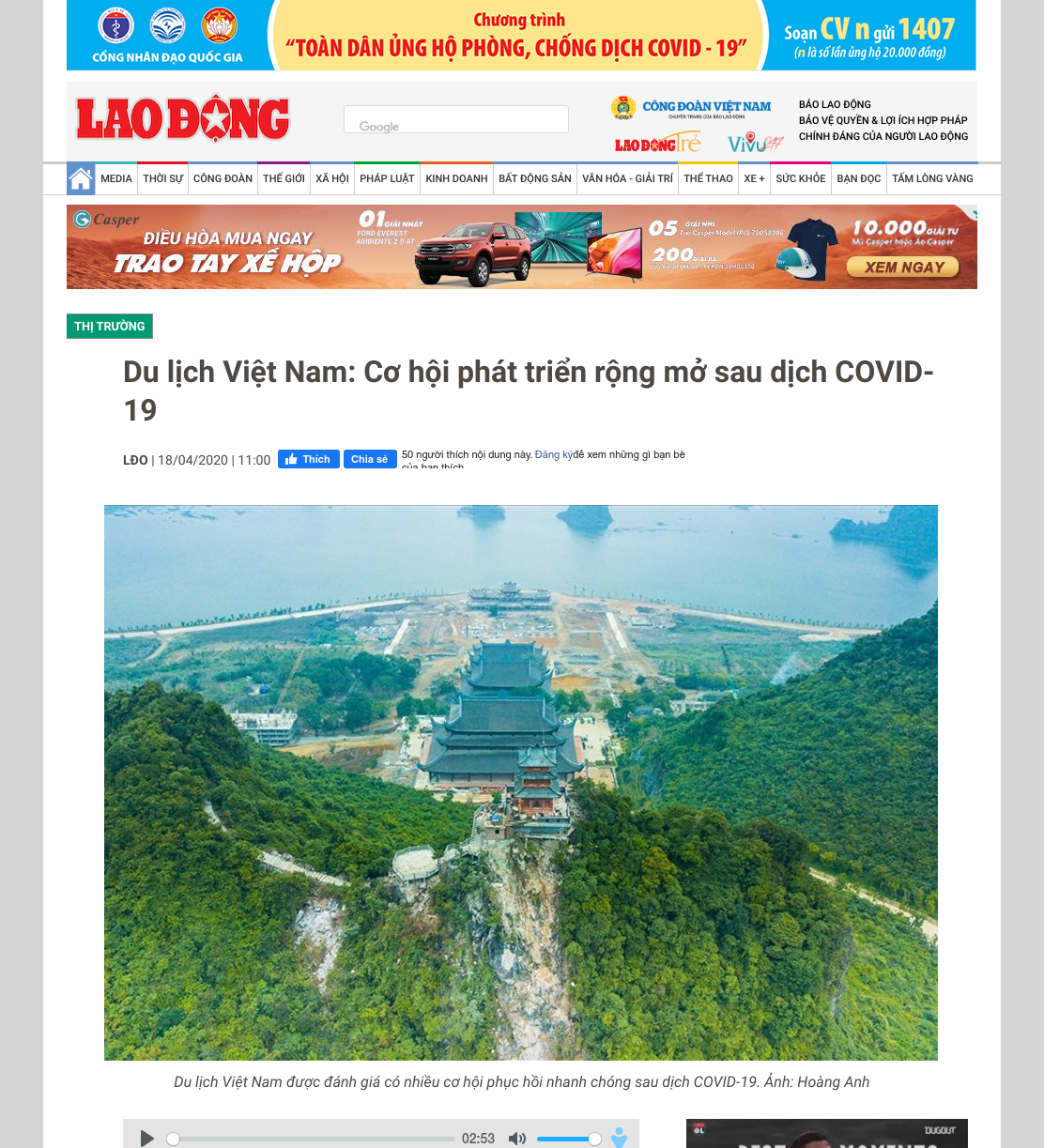The width and height of the screenshot is (1044, 1148).
Task: Select the PHÁP LUẬT section
Action: coord(387,178)
